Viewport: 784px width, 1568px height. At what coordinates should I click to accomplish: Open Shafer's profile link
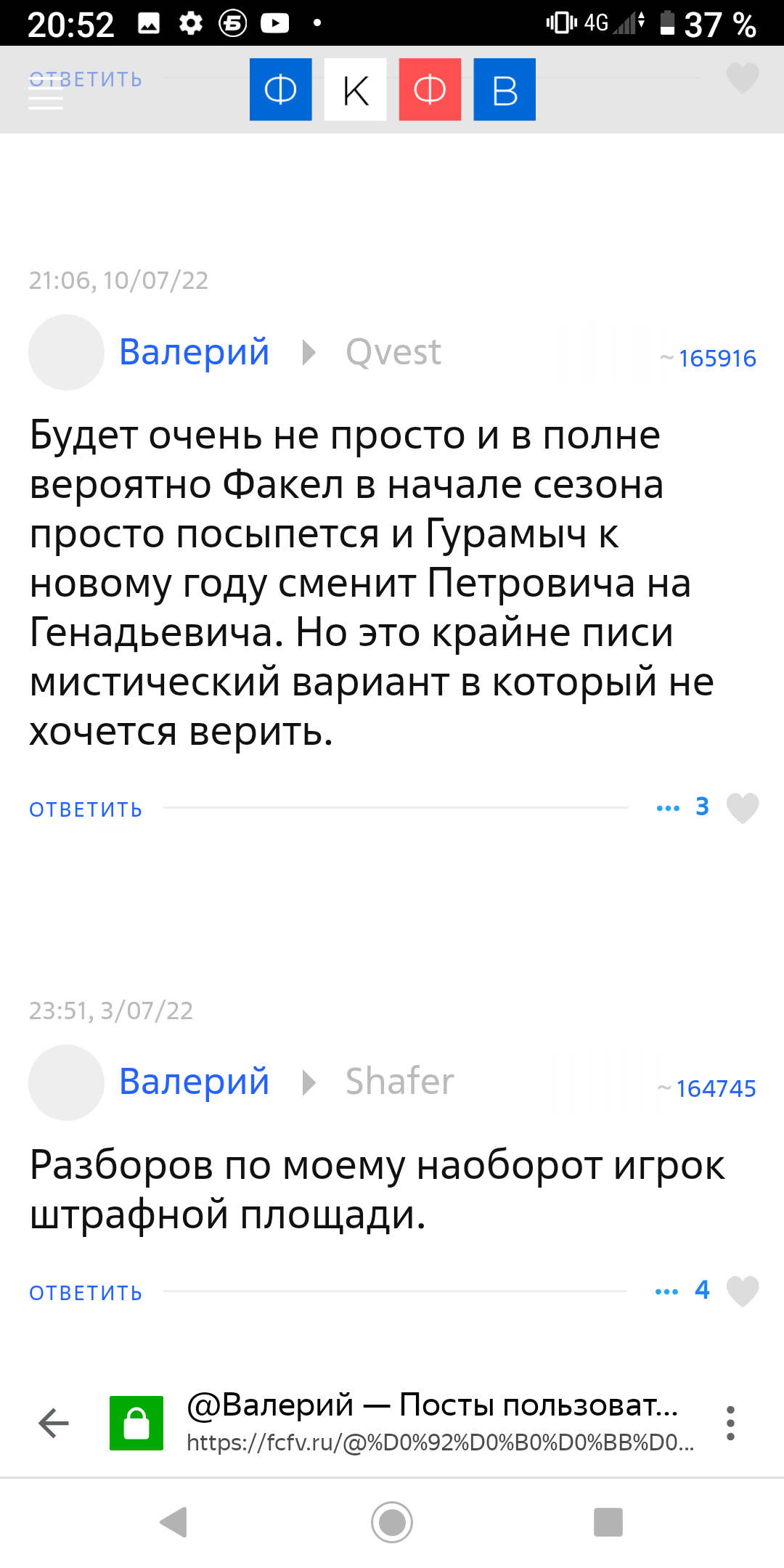[x=399, y=1082]
